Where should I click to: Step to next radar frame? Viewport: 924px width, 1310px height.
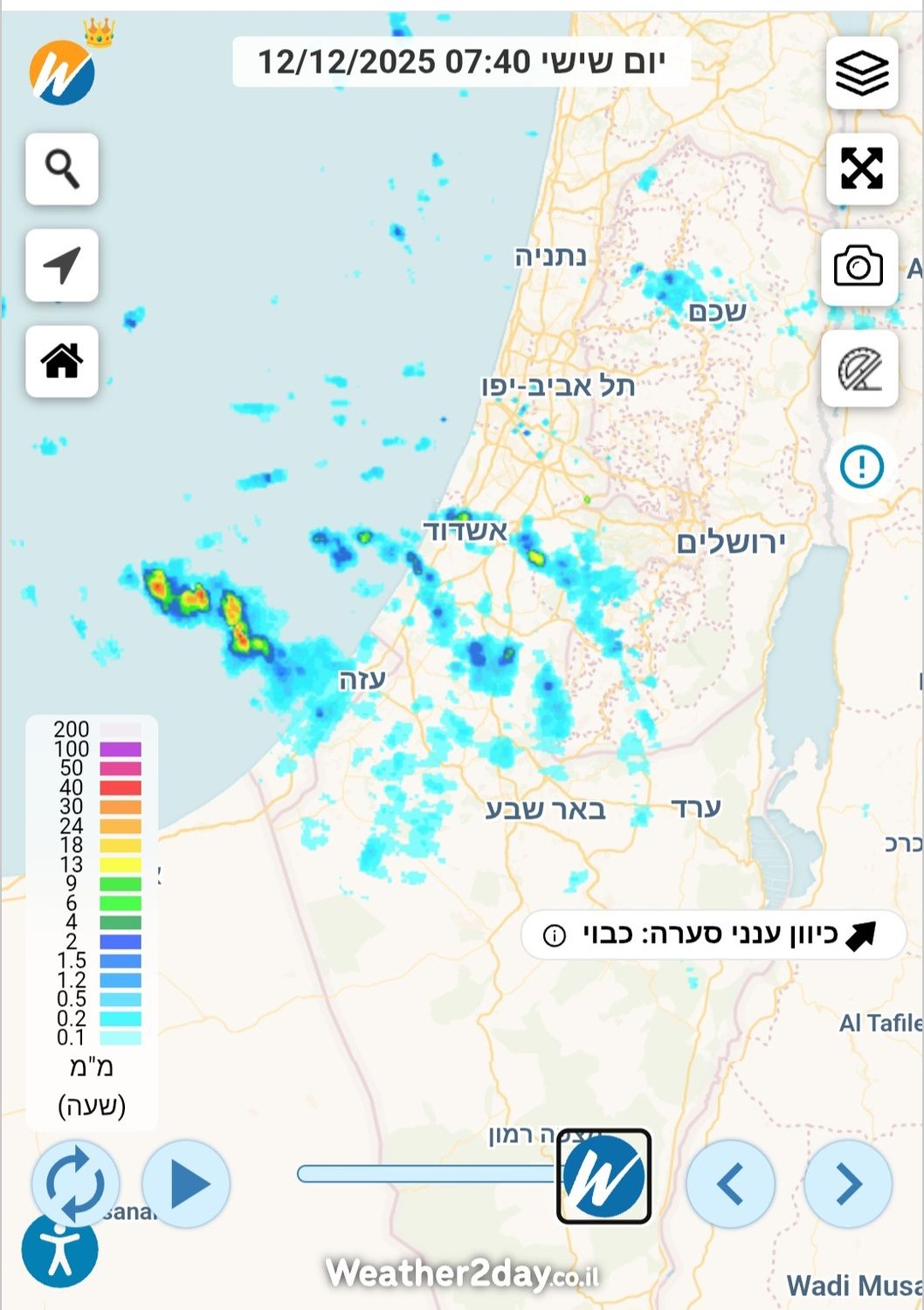[x=848, y=1183]
